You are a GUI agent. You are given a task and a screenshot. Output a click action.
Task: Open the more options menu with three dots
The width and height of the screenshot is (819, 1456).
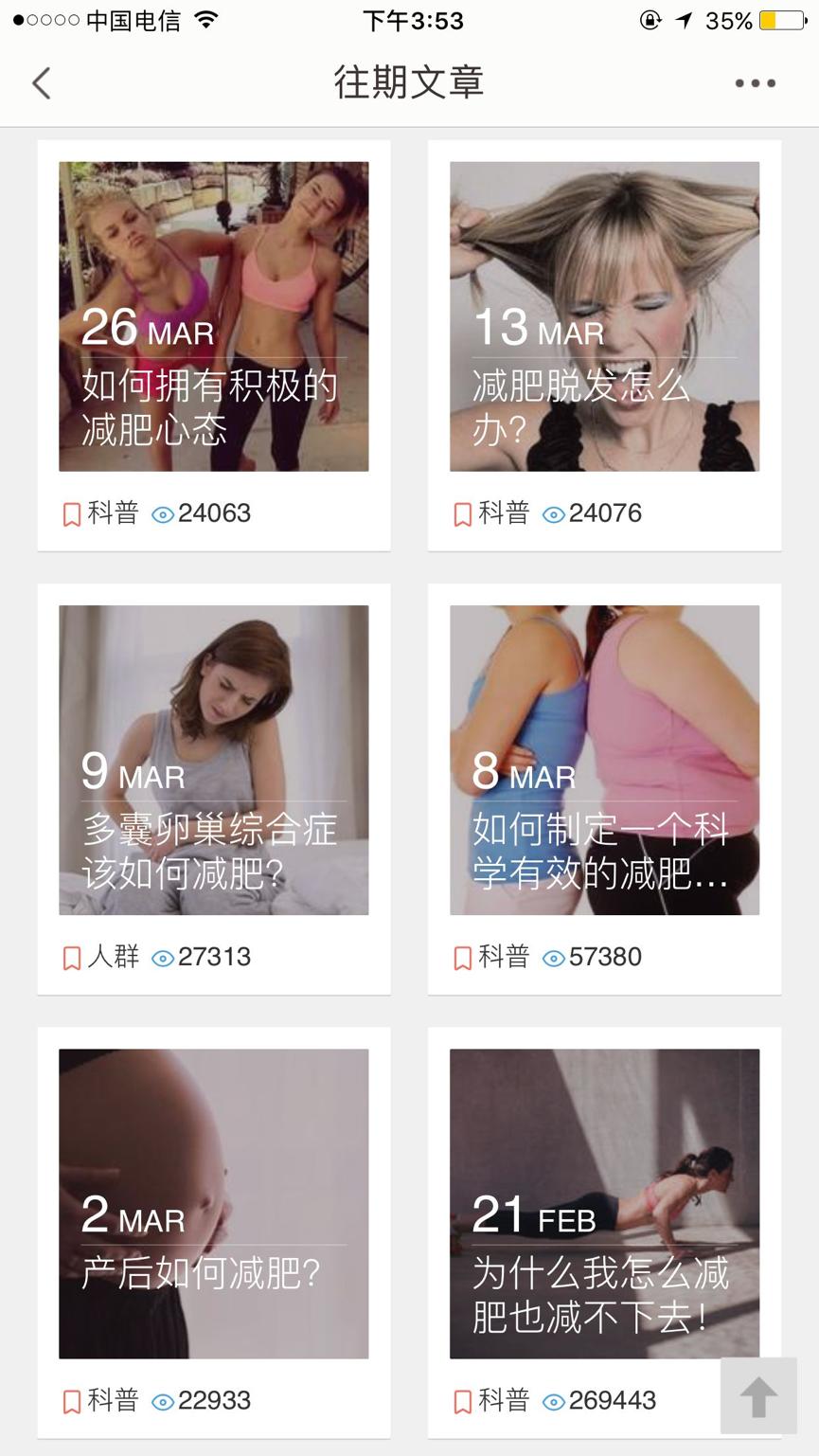[x=755, y=82]
